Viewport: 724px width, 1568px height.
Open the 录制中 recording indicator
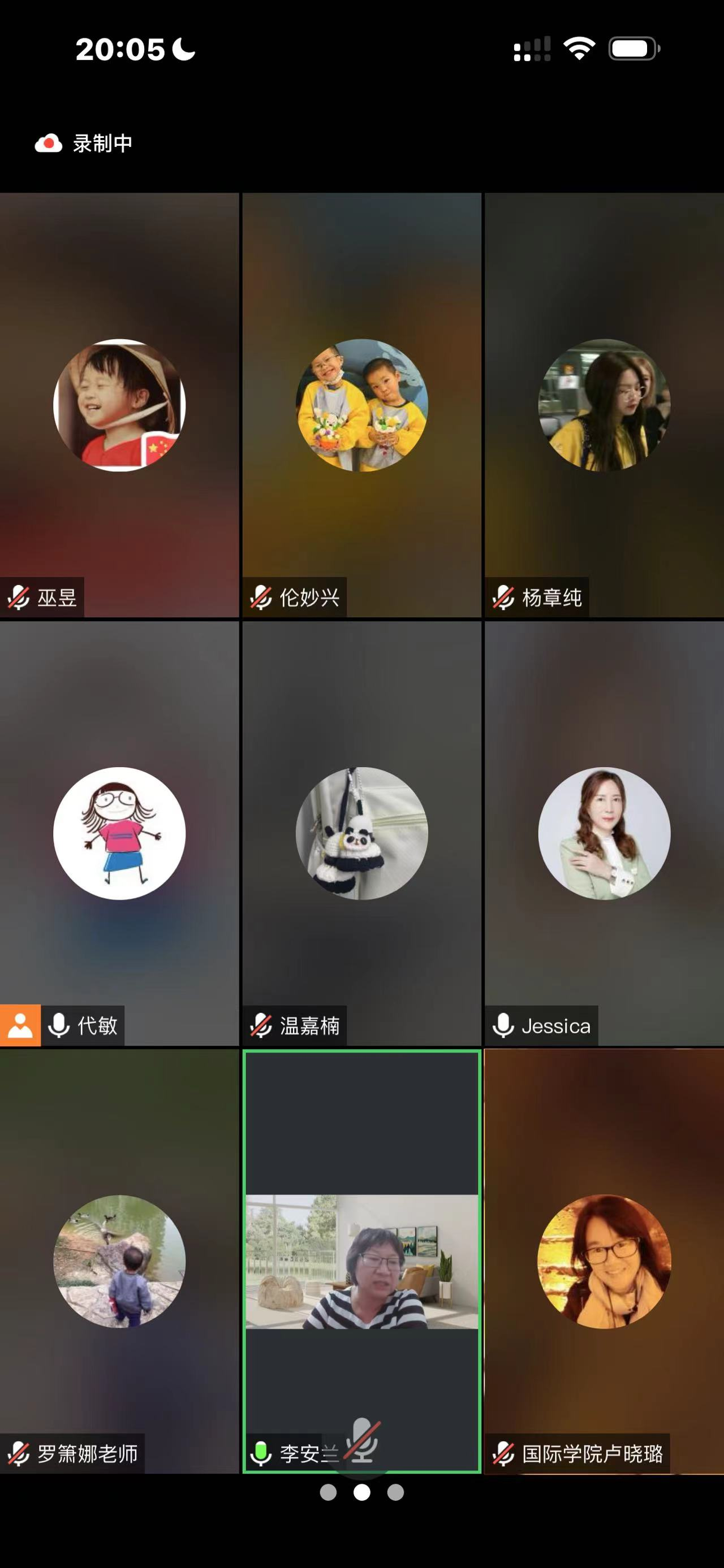click(x=83, y=144)
